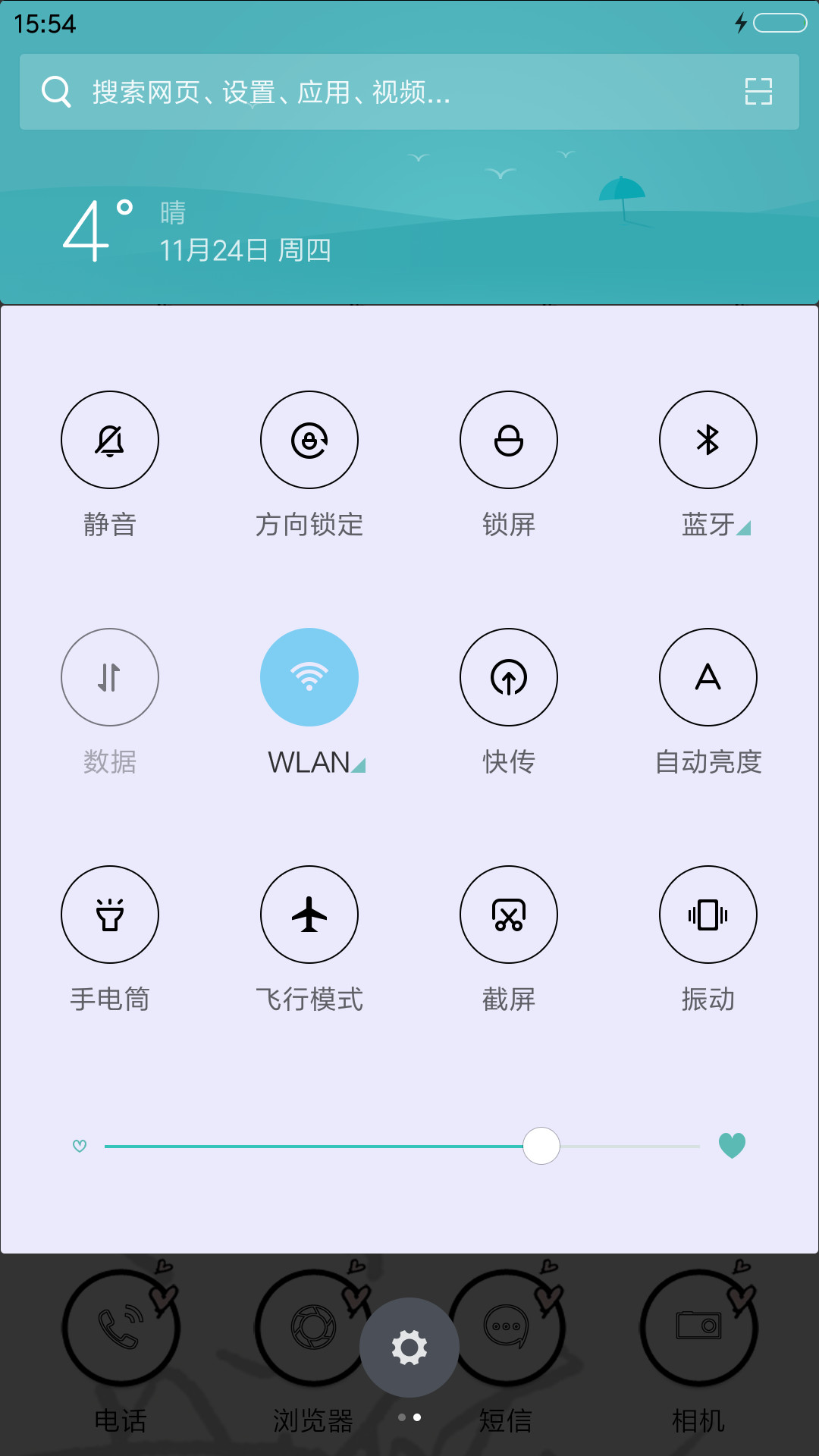Toggle 静音 silent mode
Image resolution: width=819 pixels, height=1456 pixels.
point(110,440)
